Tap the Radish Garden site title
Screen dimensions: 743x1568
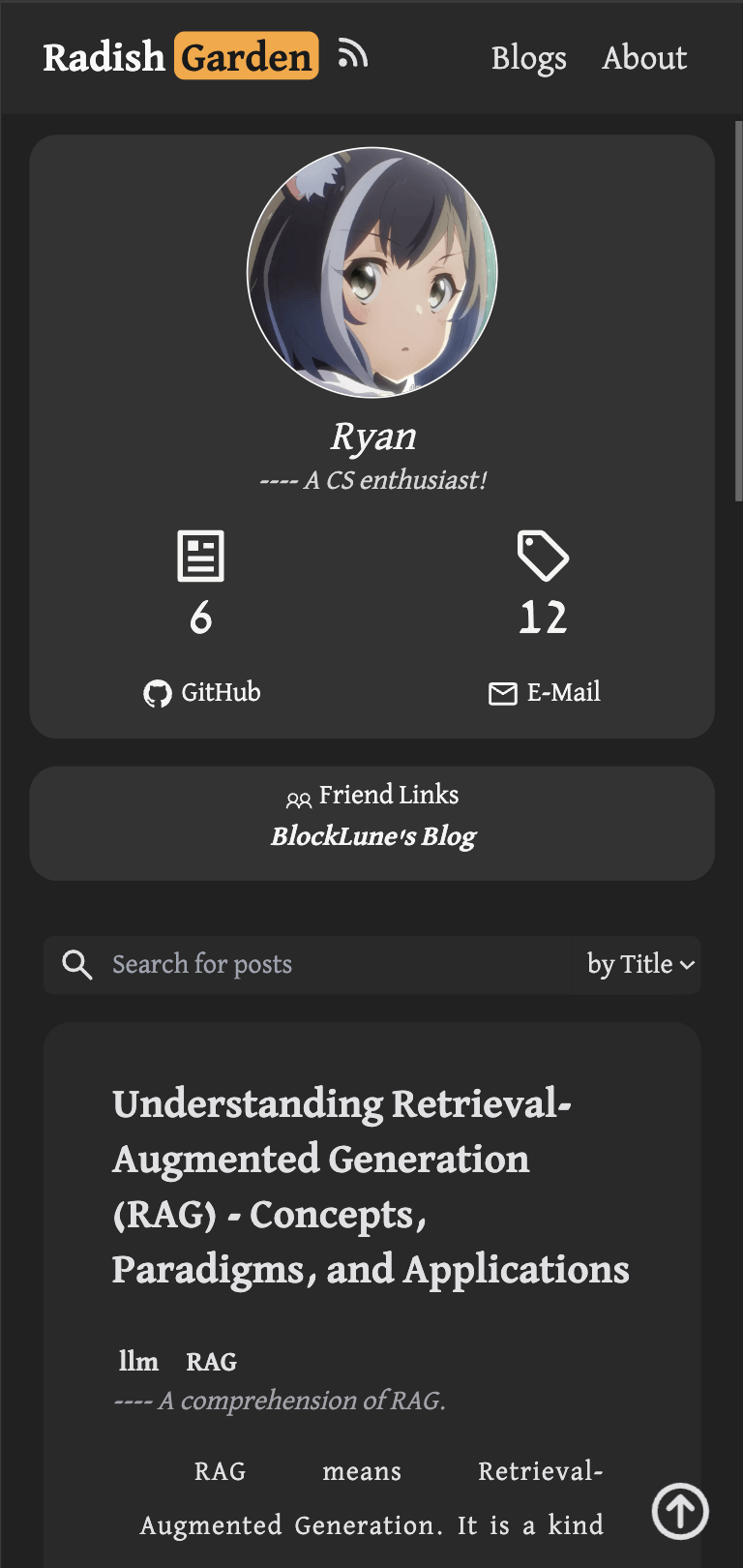180,57
